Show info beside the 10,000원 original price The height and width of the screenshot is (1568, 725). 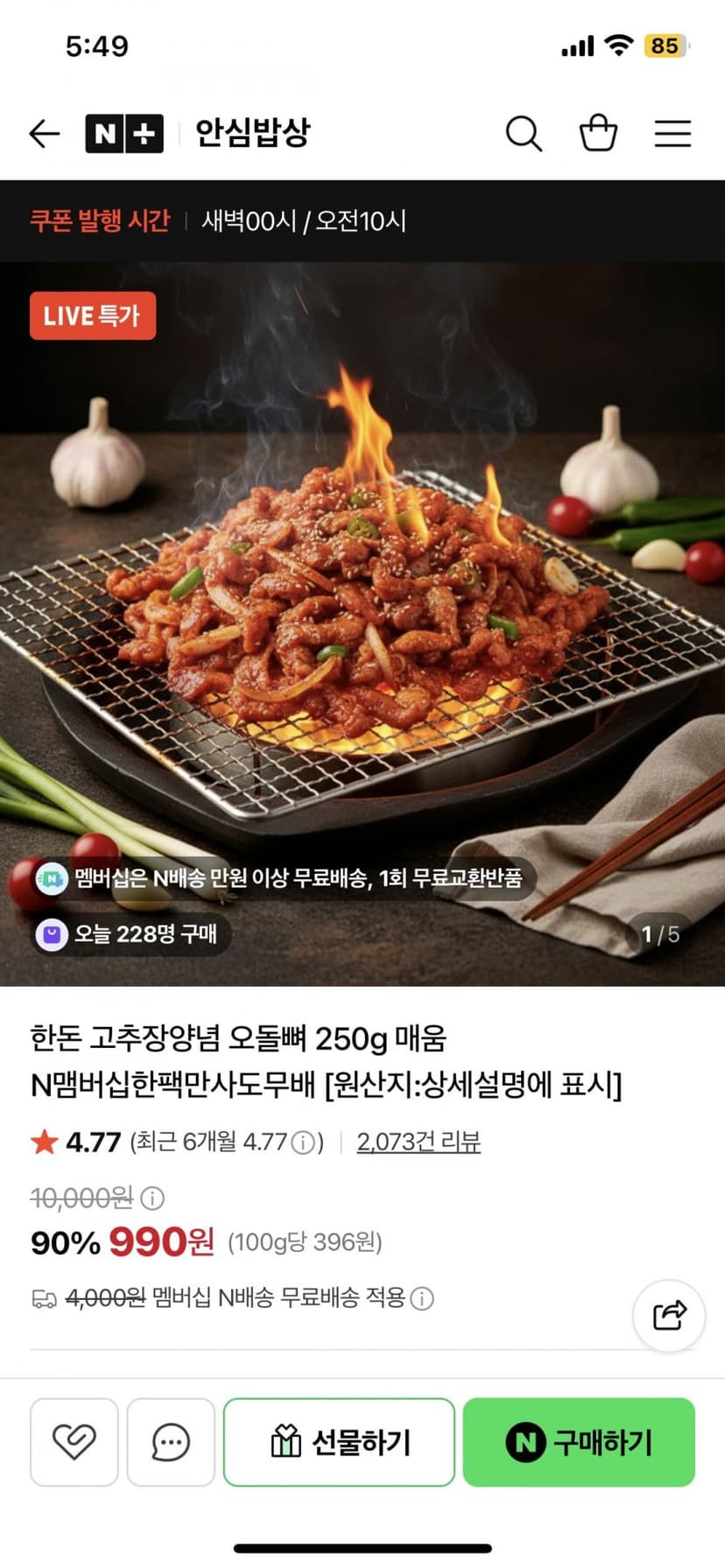152,1198
